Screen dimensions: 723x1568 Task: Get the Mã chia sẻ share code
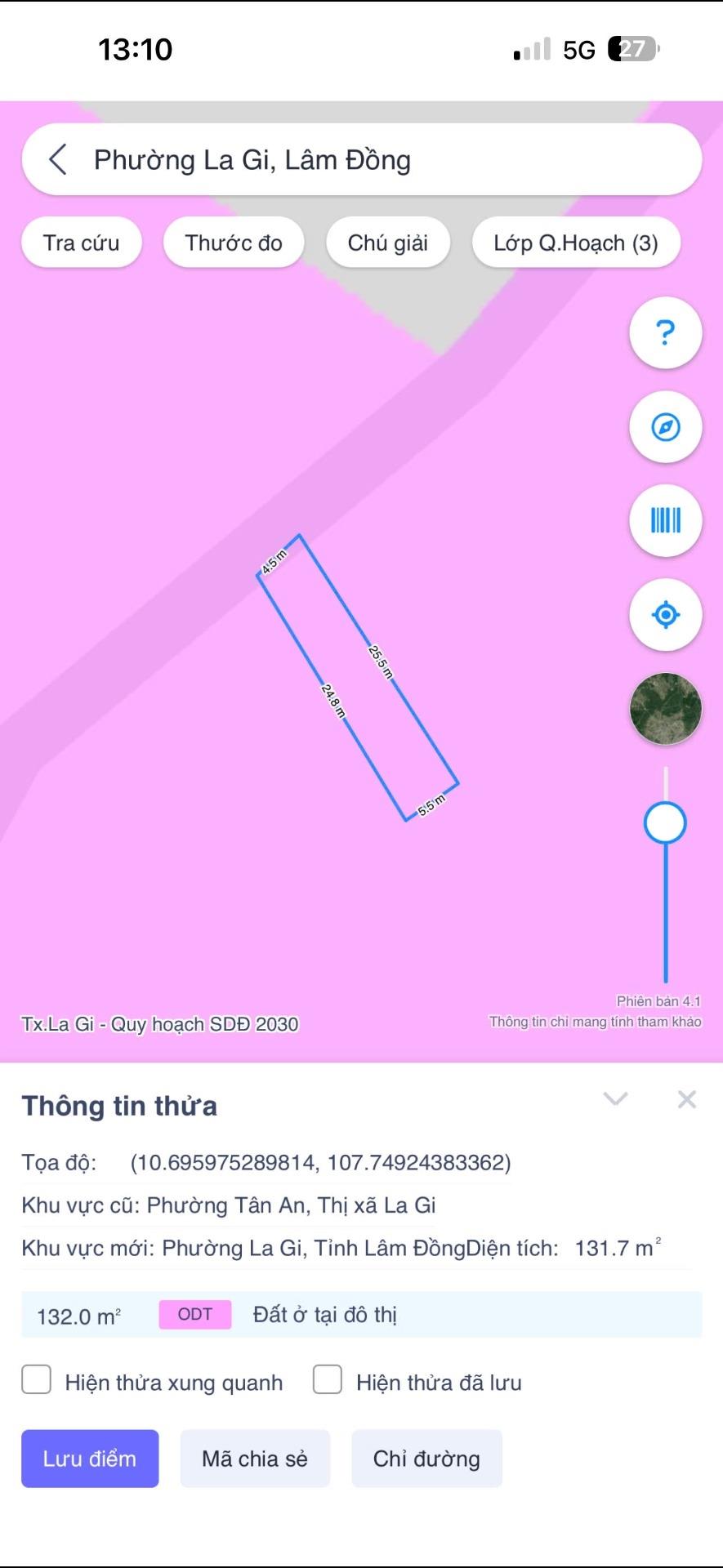tap(255, 1459)
